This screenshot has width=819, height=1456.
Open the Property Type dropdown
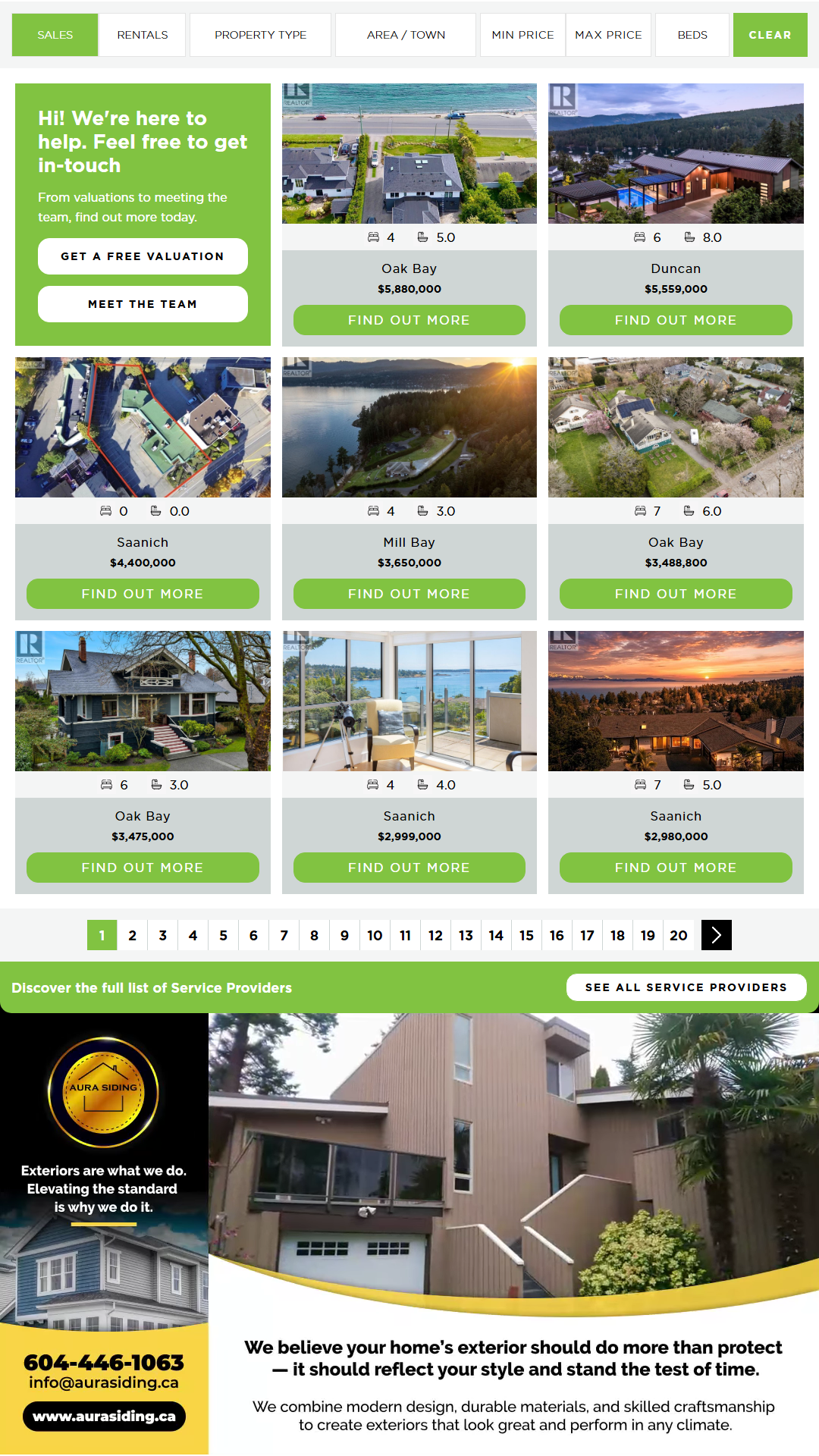click(260, 35)
